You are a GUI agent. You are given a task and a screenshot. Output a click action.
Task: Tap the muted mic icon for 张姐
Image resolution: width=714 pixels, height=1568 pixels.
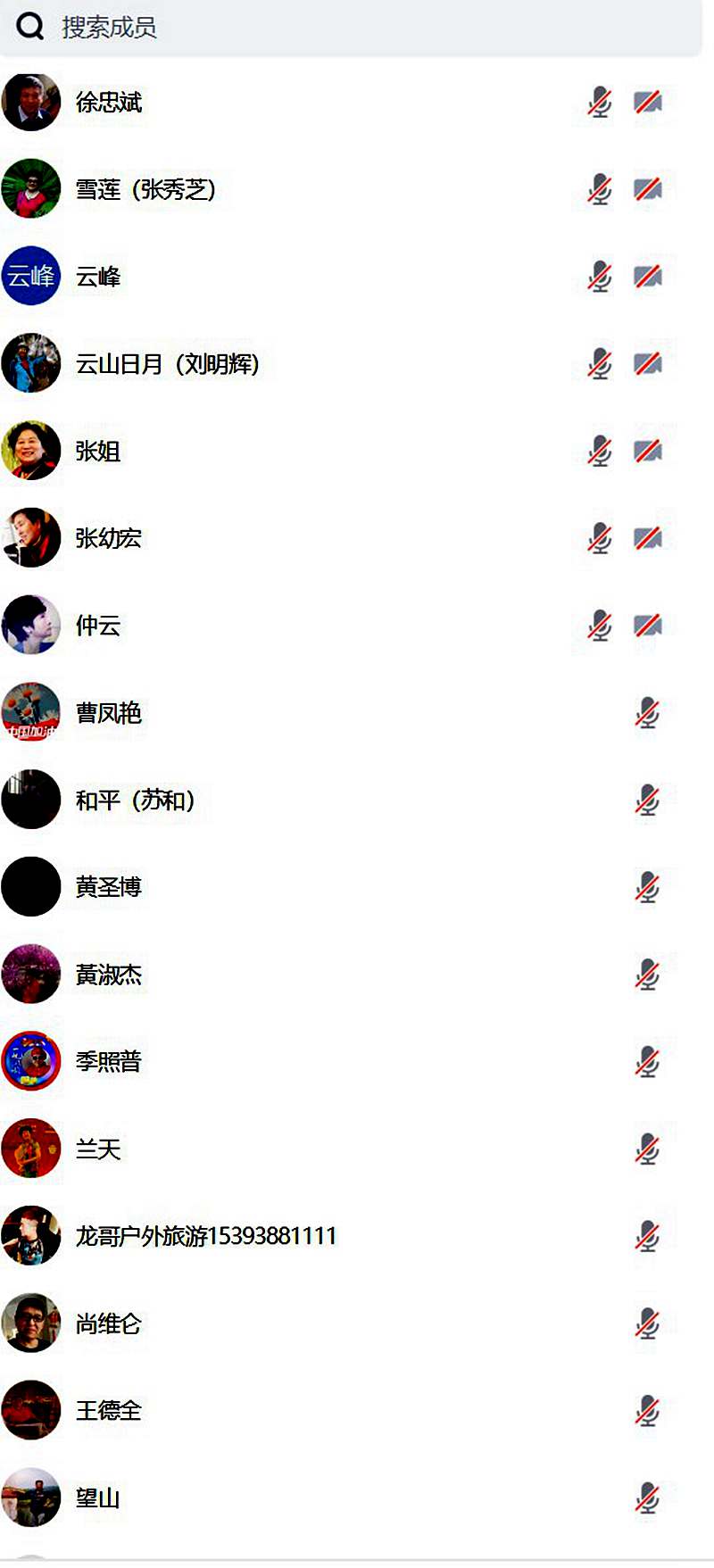tap(600, 452)
